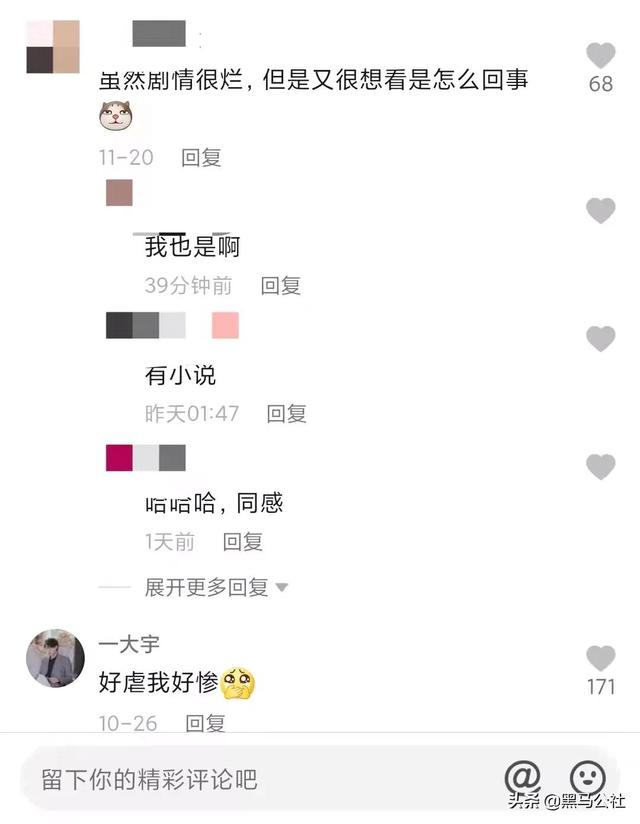
Task: Like 一大宇's comment 好虐我好惨
Action: click(x=600, y=659)
